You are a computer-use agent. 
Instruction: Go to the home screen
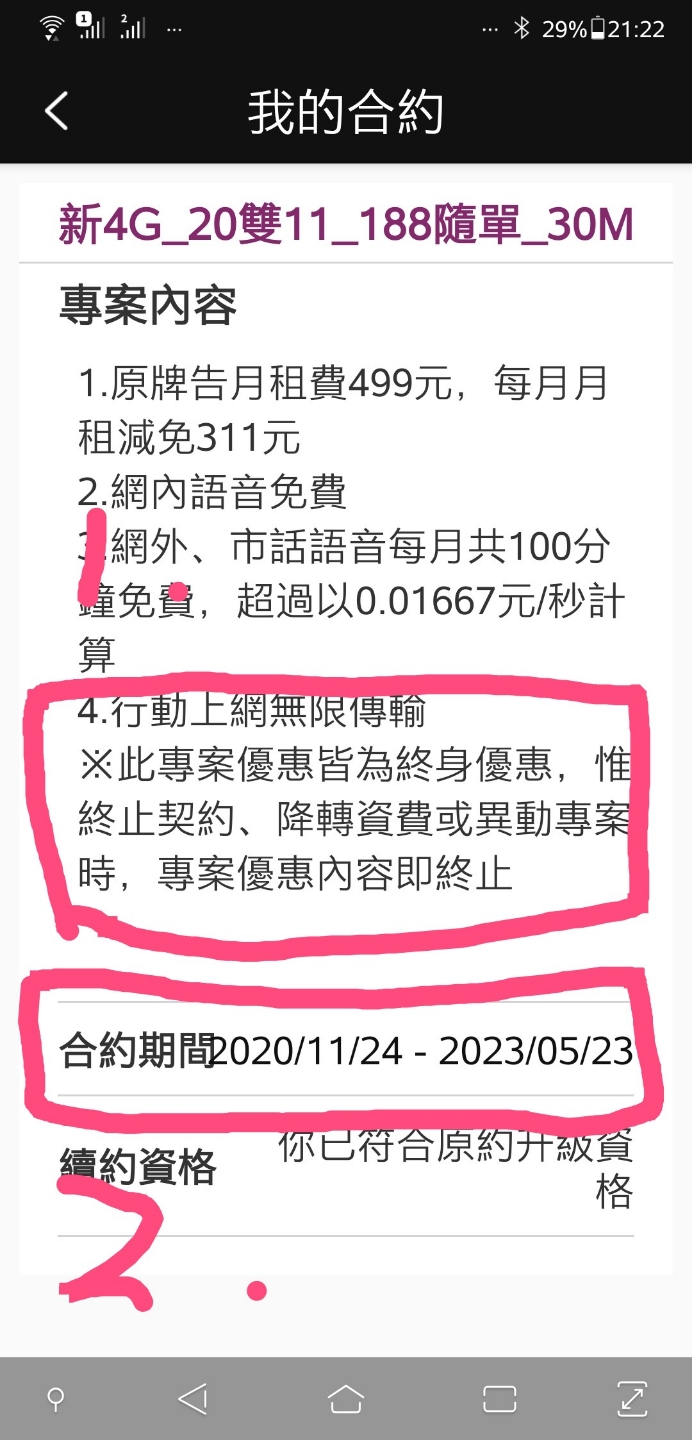(345, 1398)
